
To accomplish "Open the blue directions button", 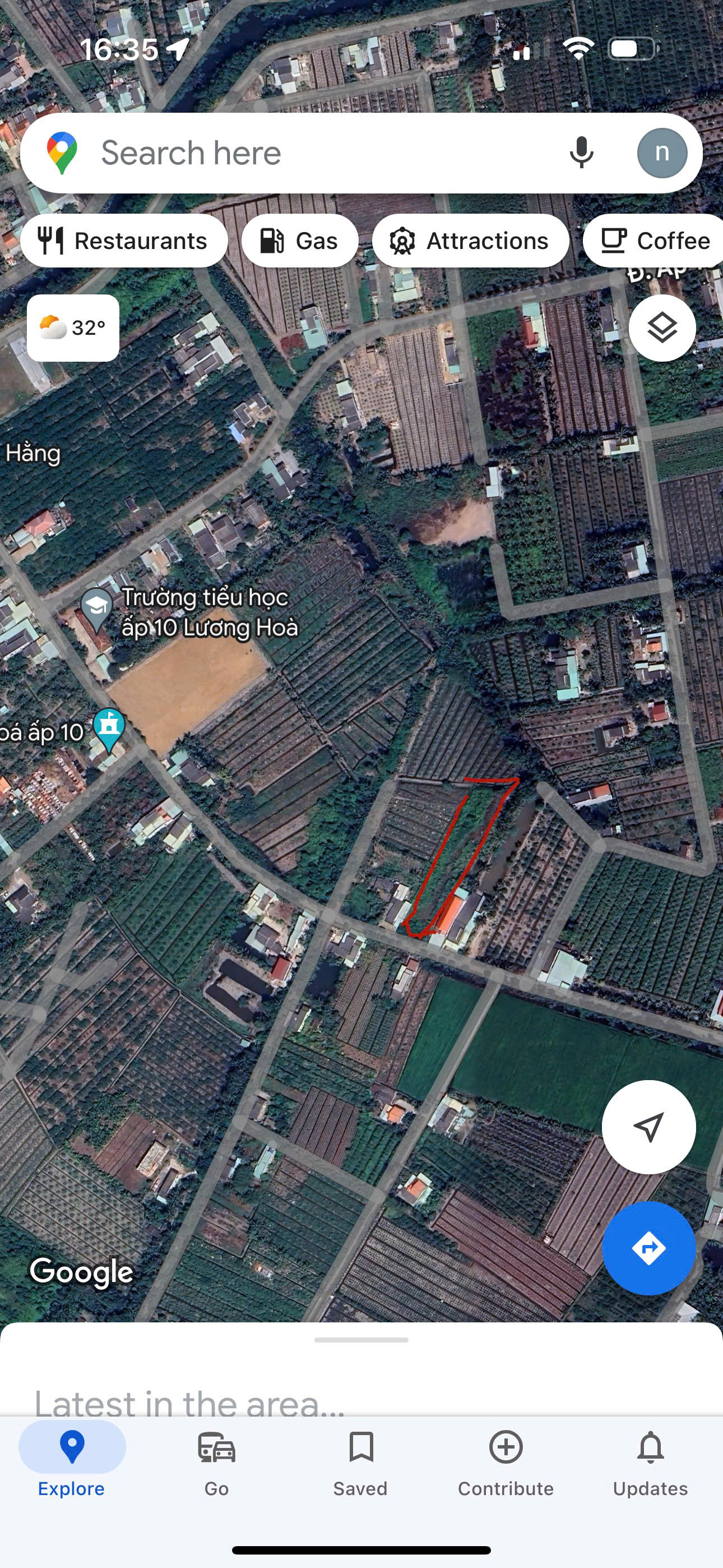I will point(648,1248).
